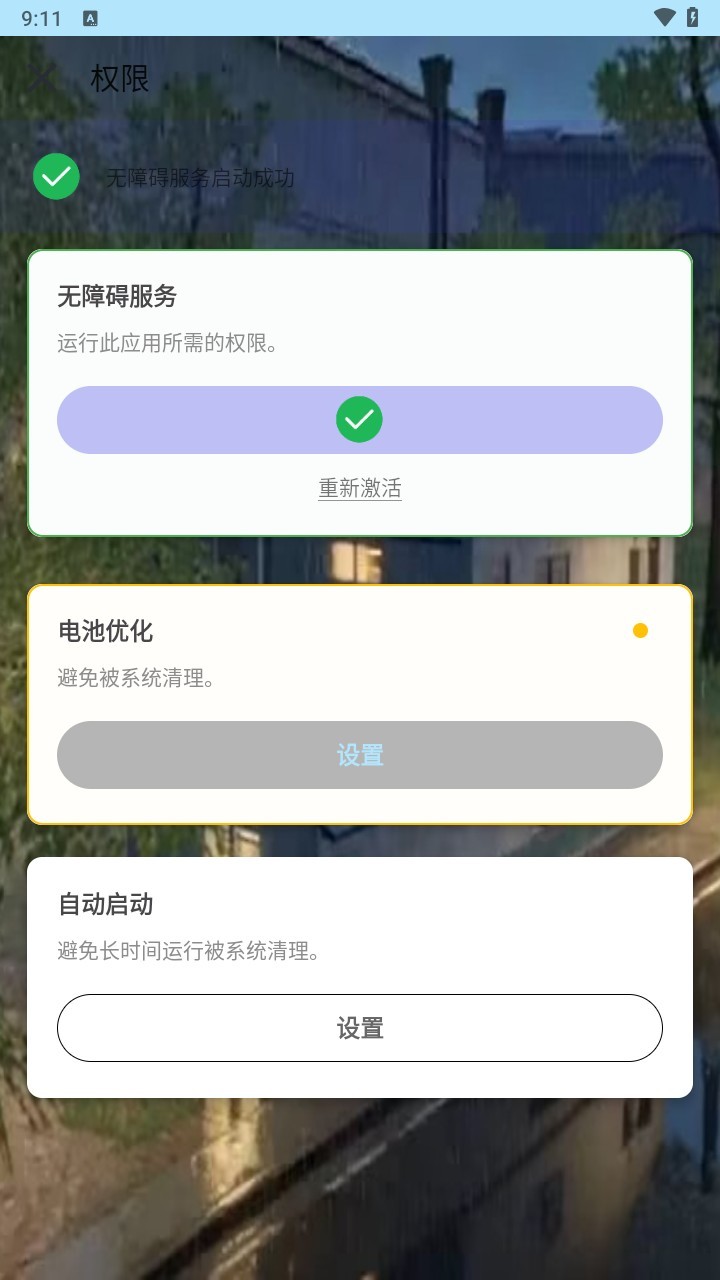Tap the green checkmark success icon near 无障碍服务启动成功

point(56,176)
